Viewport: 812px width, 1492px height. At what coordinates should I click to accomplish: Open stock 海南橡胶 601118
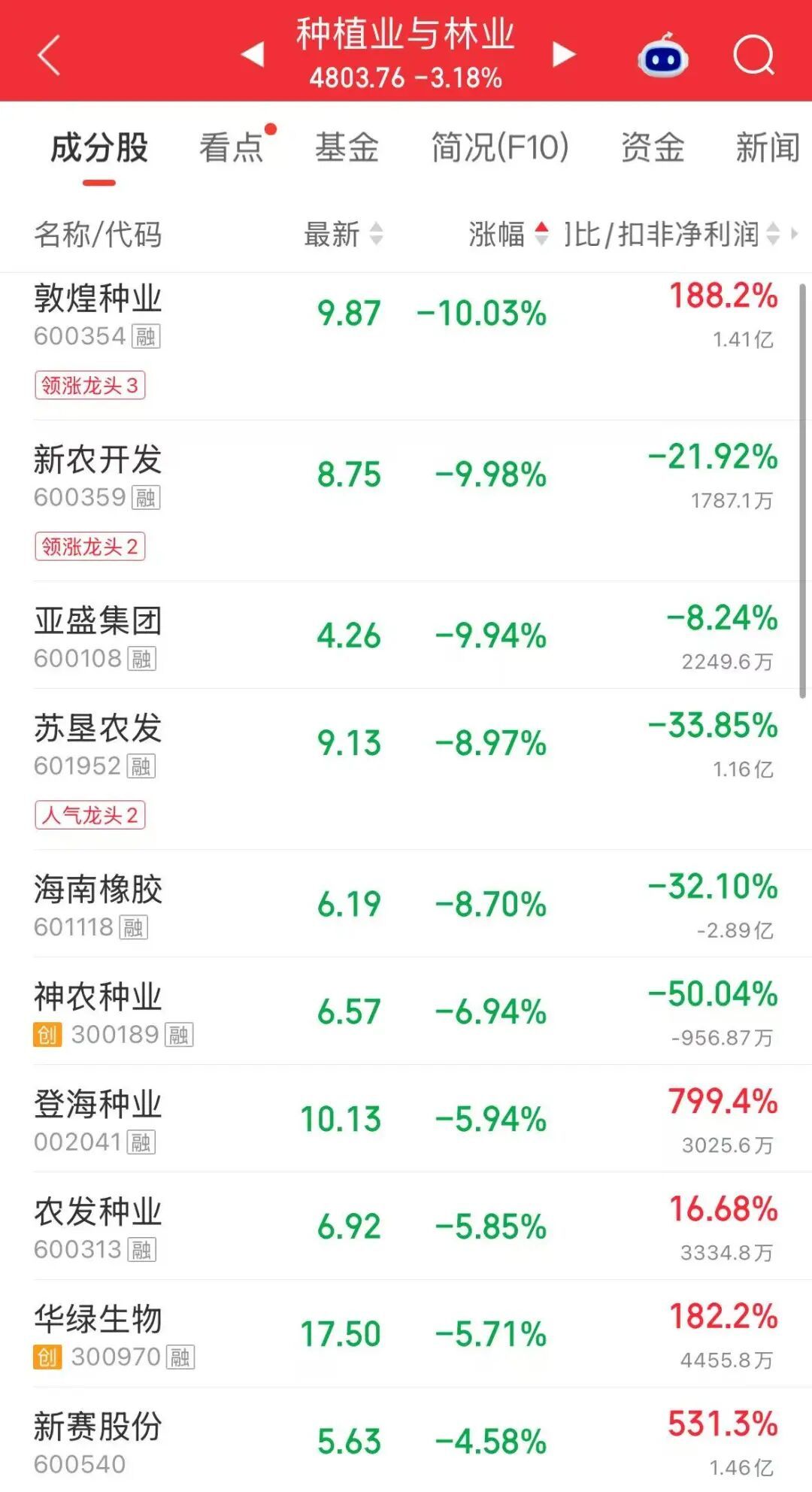[406, 904]
